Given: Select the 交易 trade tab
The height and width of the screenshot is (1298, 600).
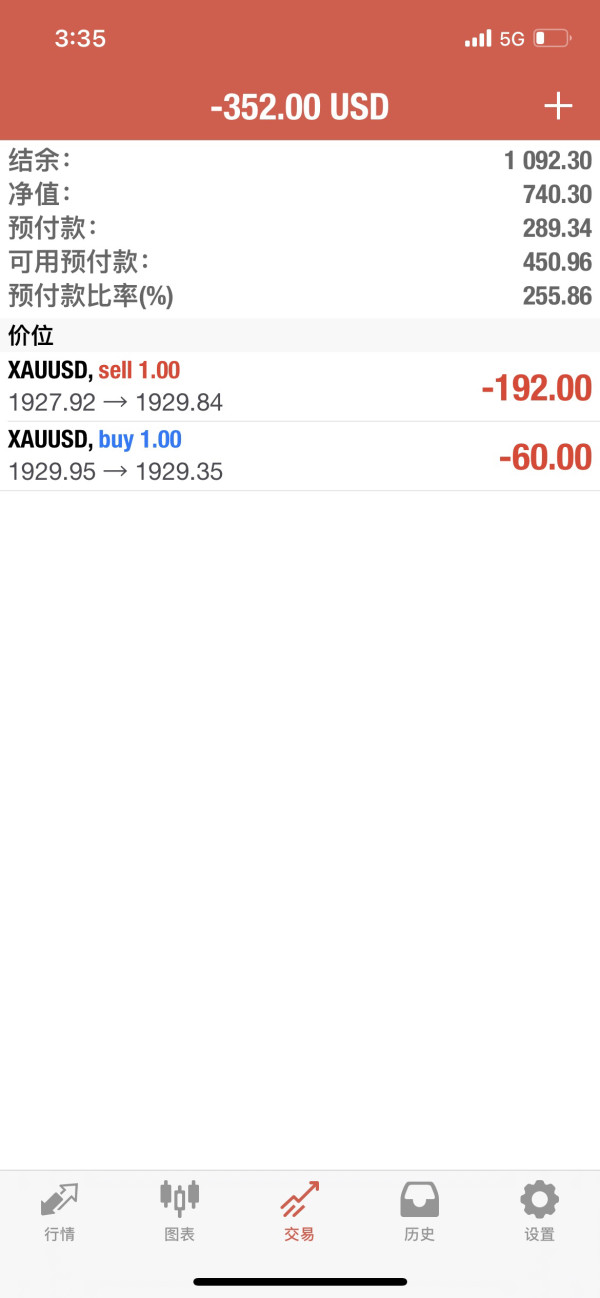Looking at the screenshot, I should (x=300, y=1210).
